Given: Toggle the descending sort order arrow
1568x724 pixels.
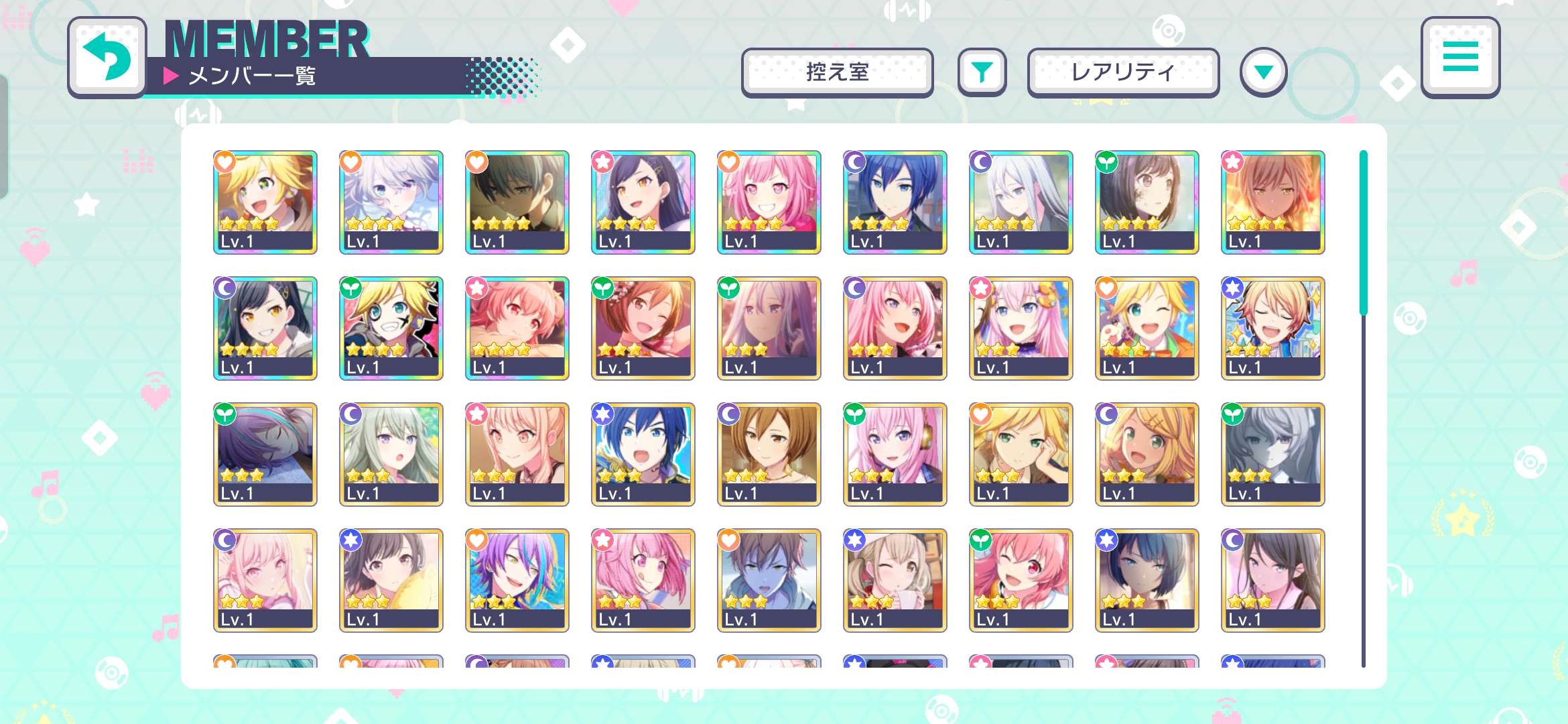Looking at the screenshot, I should coord(1263,72).
